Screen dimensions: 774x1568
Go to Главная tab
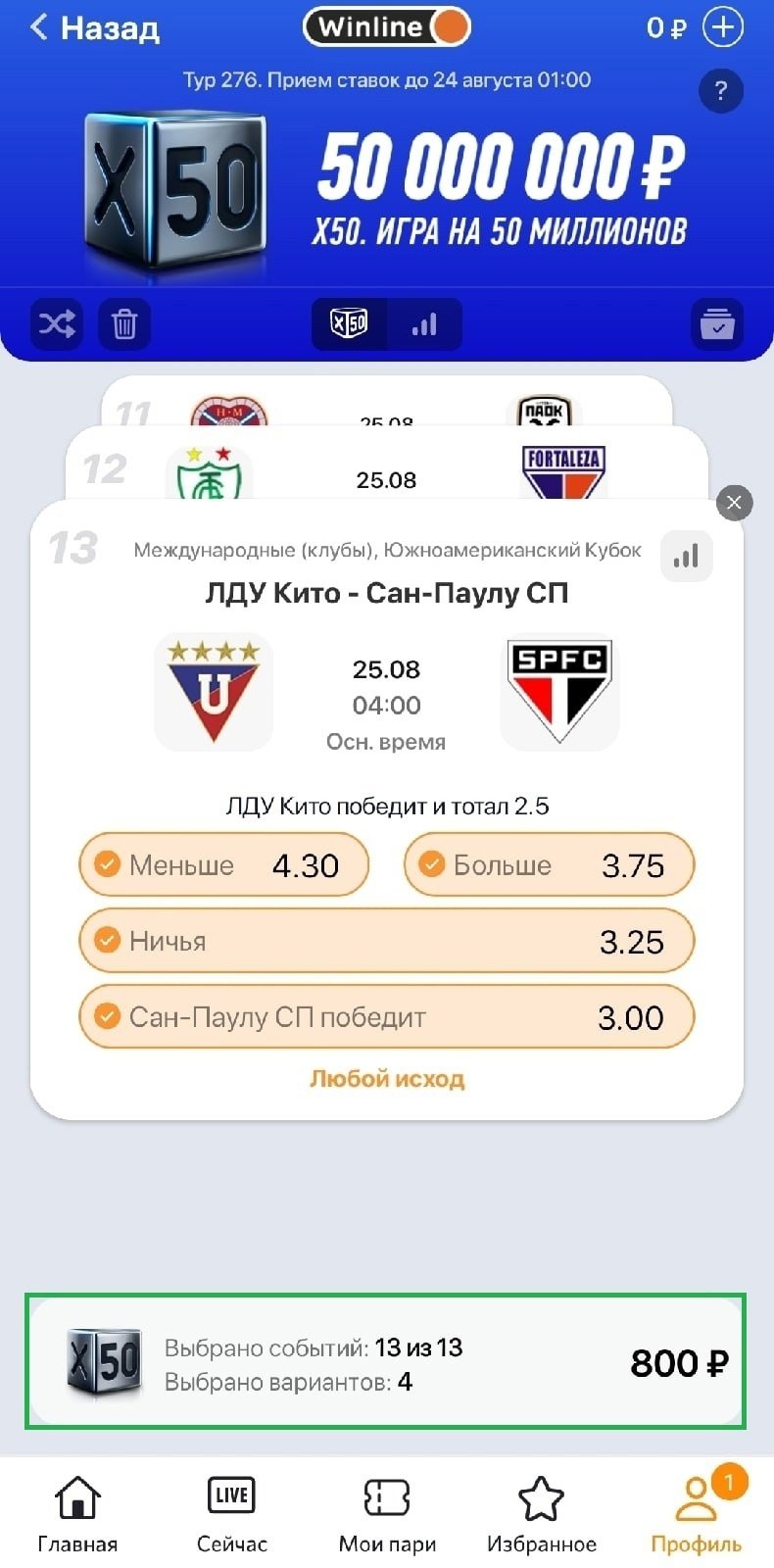tap(77, 1514)
